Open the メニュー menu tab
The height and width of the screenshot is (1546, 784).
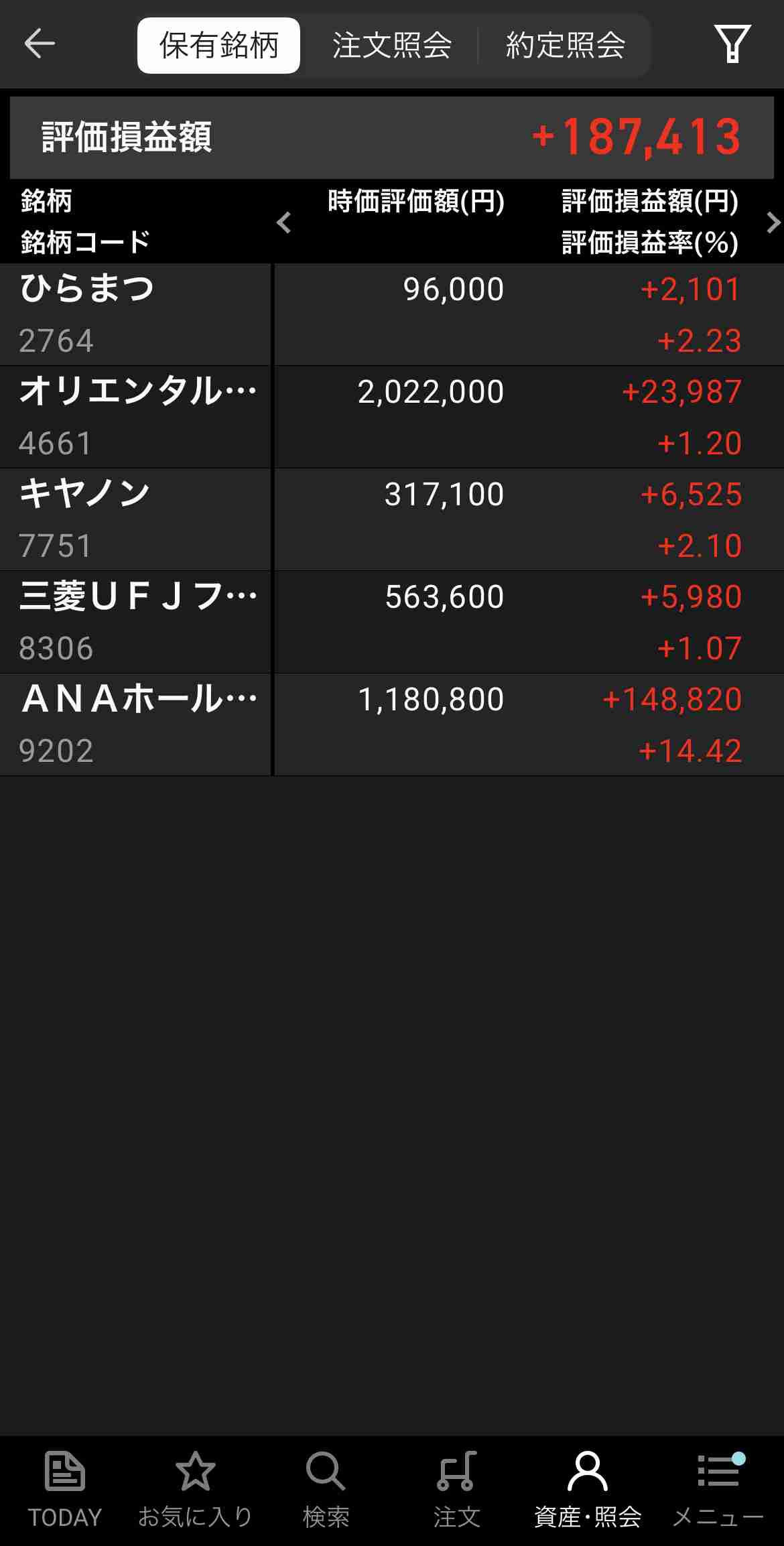718,1489
